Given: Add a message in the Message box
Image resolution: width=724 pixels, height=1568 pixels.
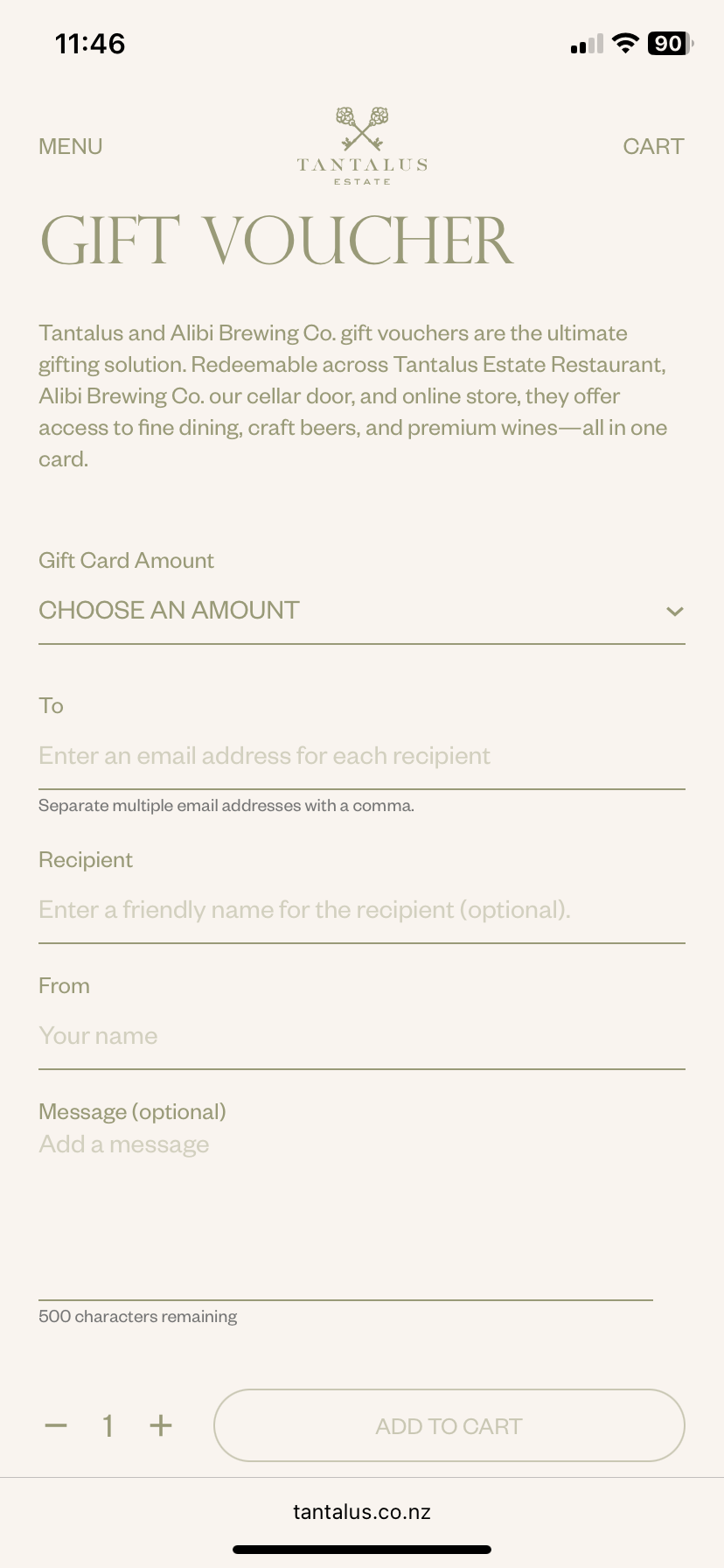Looking at the screenshot, I should pos(345,1207).
